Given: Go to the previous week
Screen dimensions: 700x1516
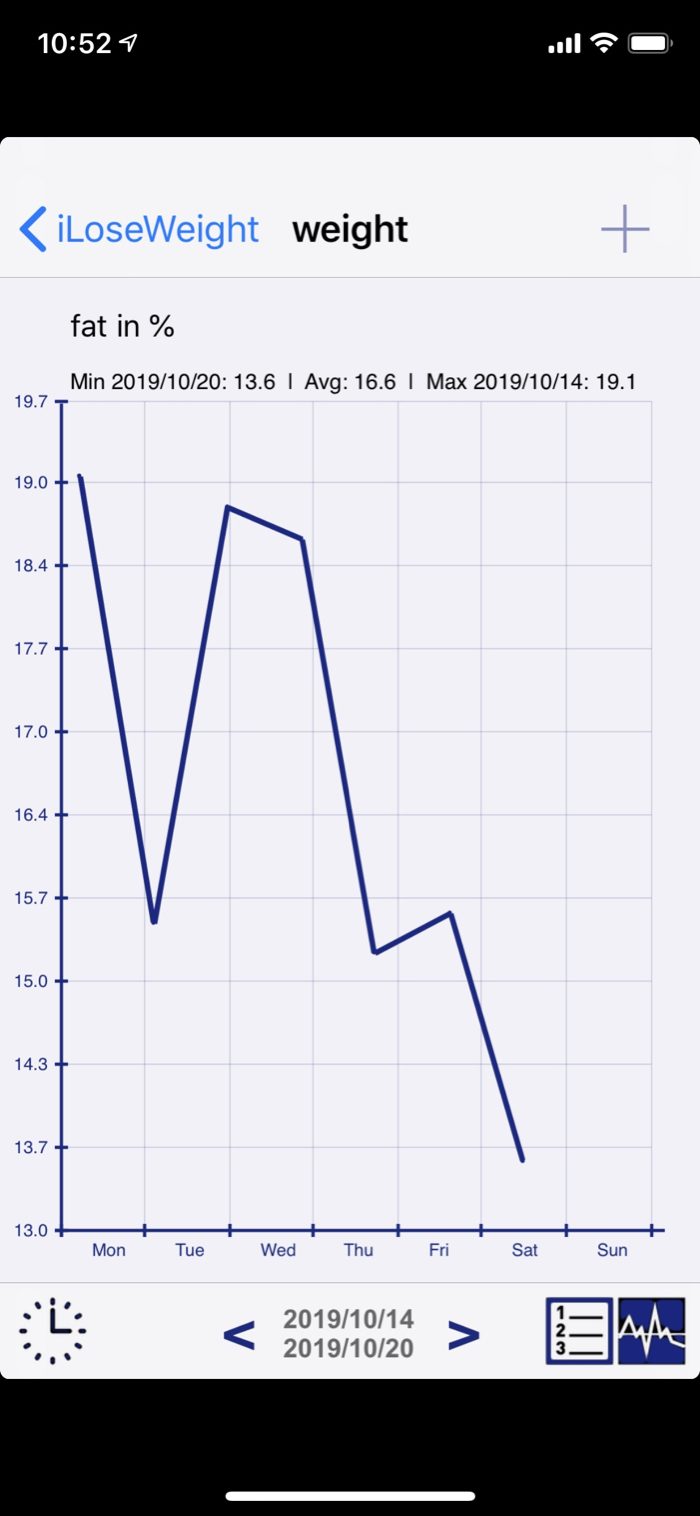Looking at the screenshot, I should pyautogui.click(x=239, y=1334).
